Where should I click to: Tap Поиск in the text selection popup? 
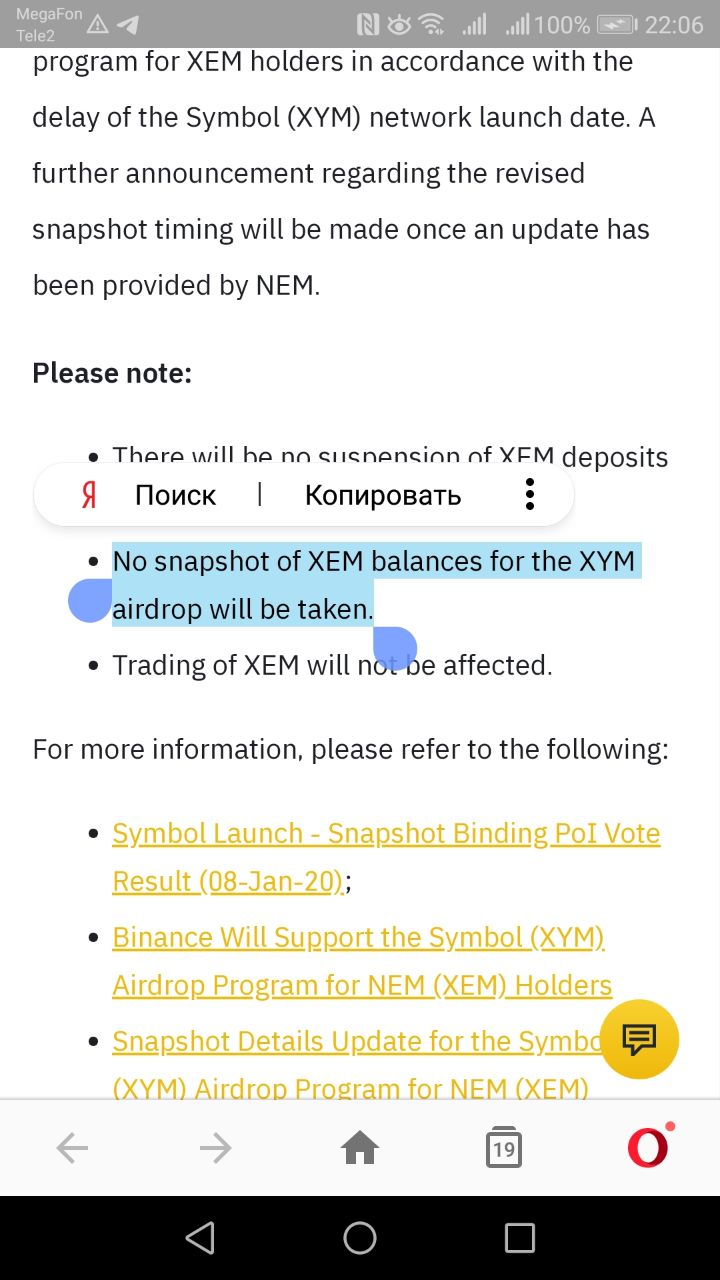(175, 495)
